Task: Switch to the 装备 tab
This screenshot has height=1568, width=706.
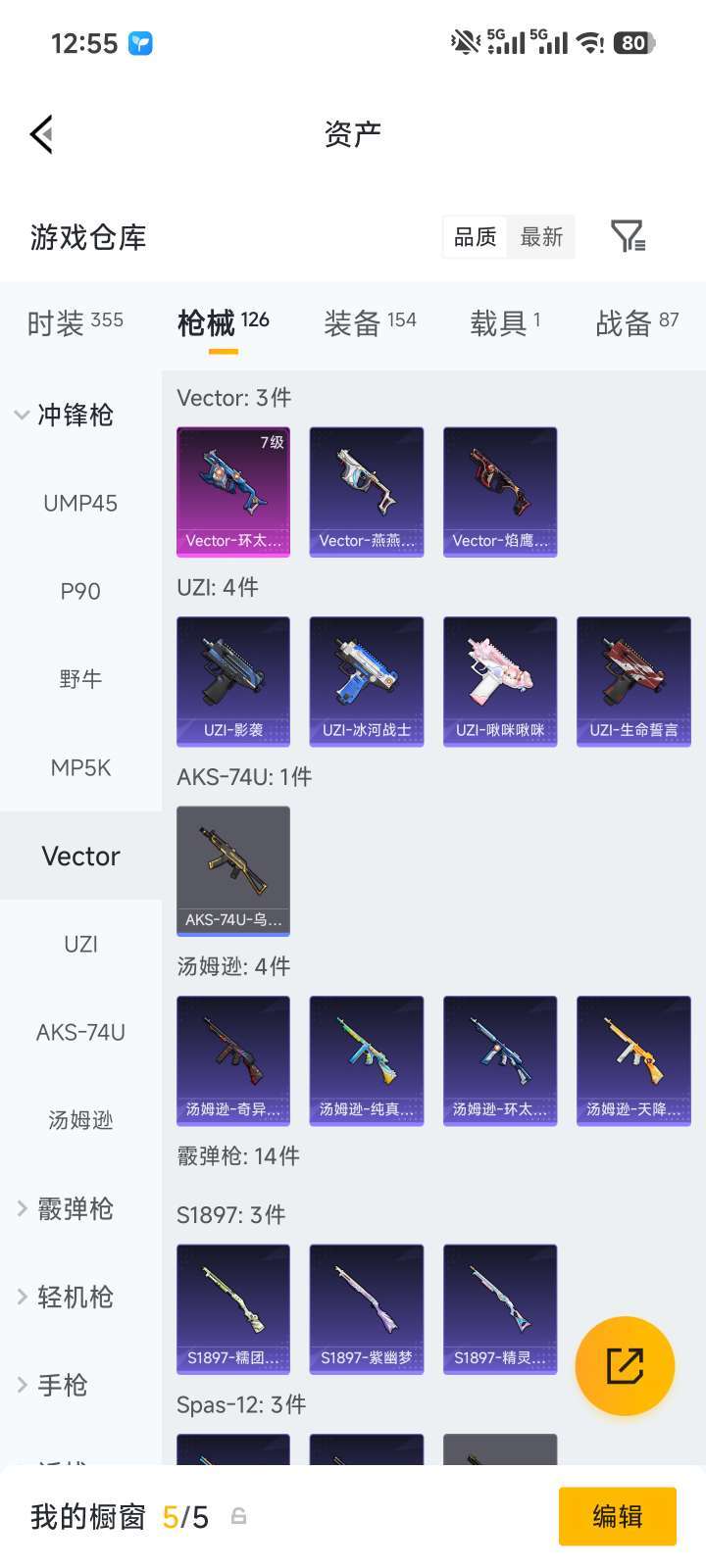Action: click(x=370, y=322)
